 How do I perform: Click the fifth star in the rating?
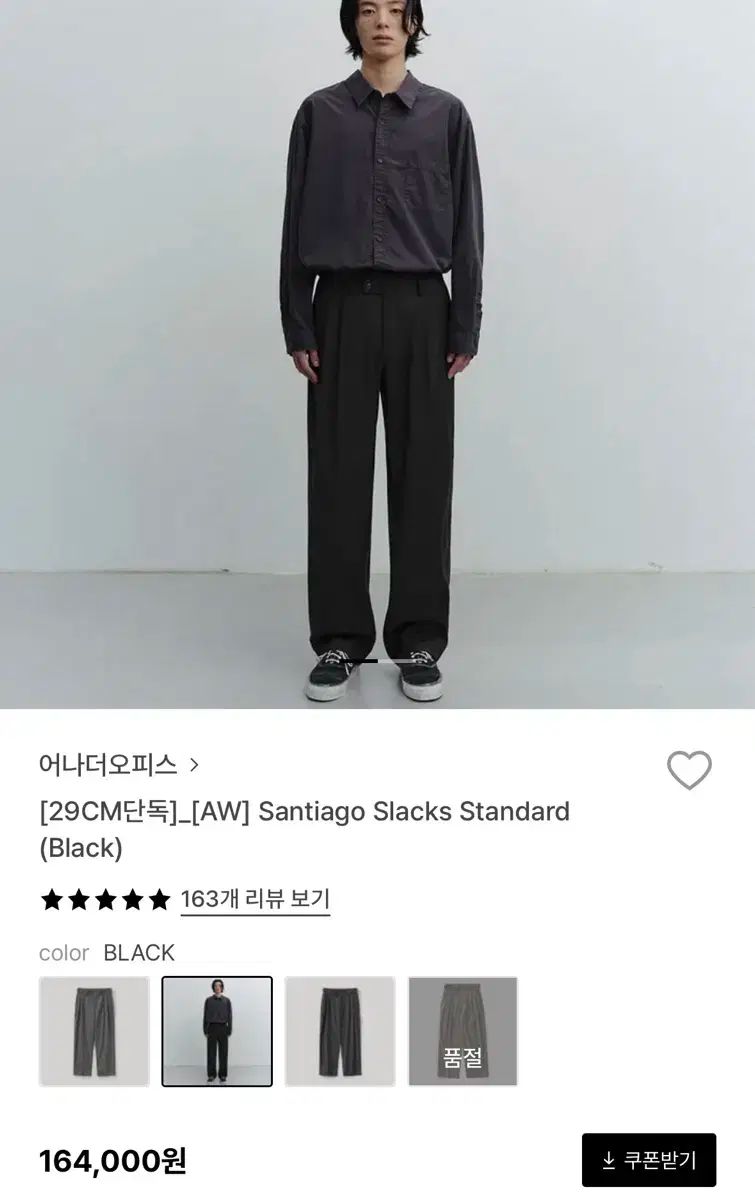point(160,899)
